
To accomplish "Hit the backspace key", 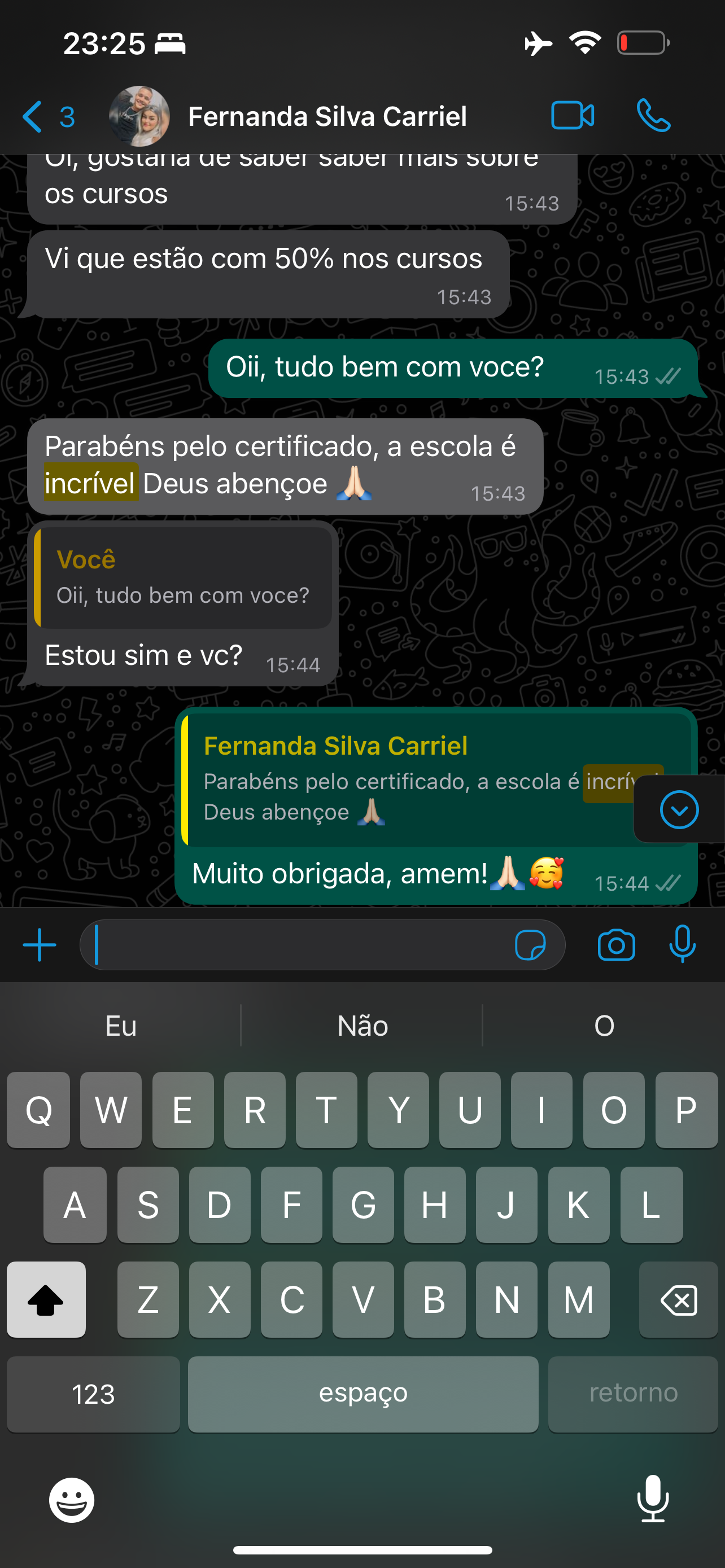I will click(x=678, y=1299).
